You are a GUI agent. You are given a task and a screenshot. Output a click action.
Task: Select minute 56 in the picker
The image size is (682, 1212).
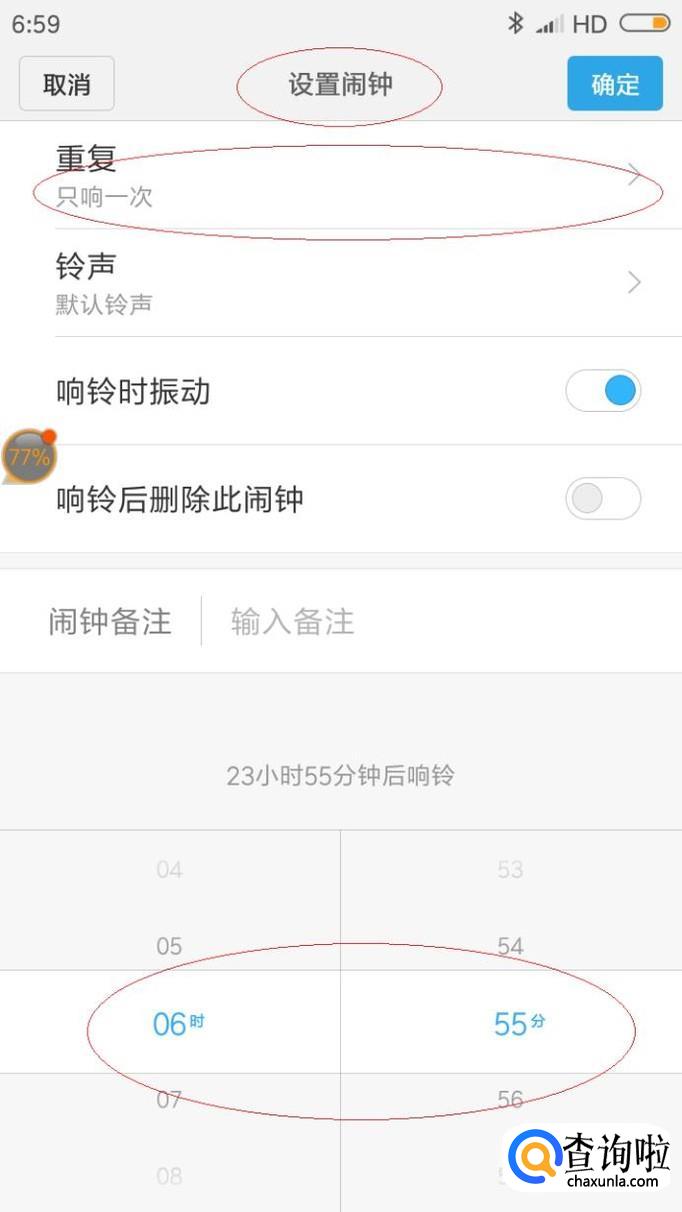pyautogui.click(x=510, y=1100)
